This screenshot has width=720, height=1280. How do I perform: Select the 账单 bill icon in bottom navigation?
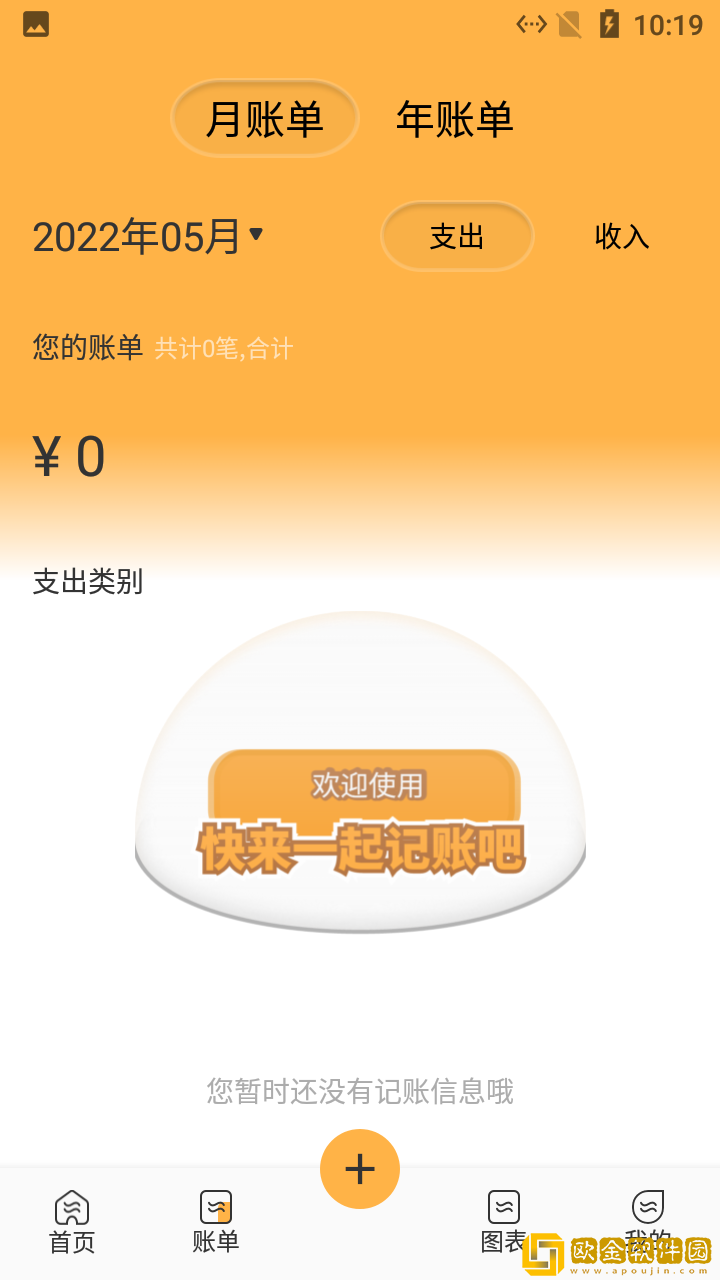pos(215,1207)
